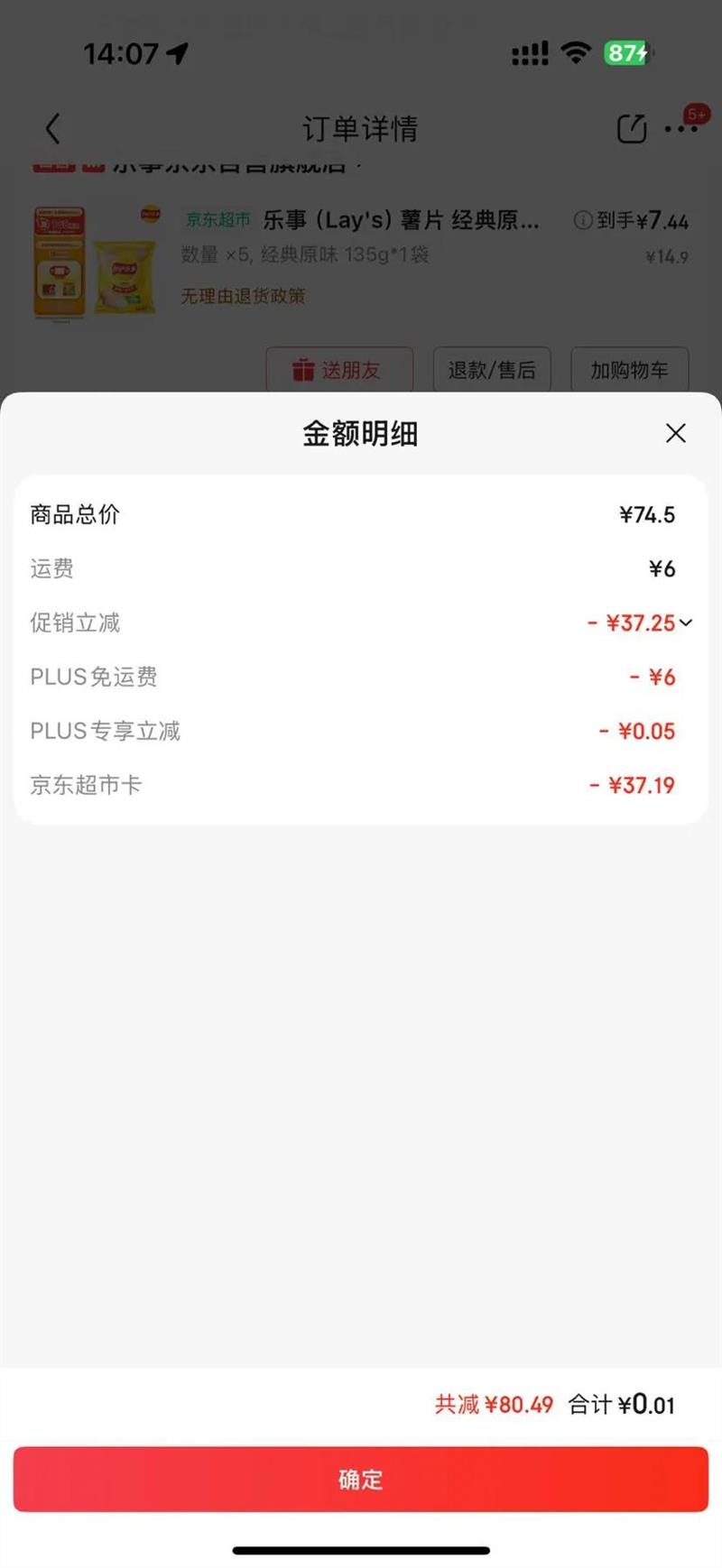Confirm with the 确定 button
The image size is (722, 1568).
click(361, 1480)
